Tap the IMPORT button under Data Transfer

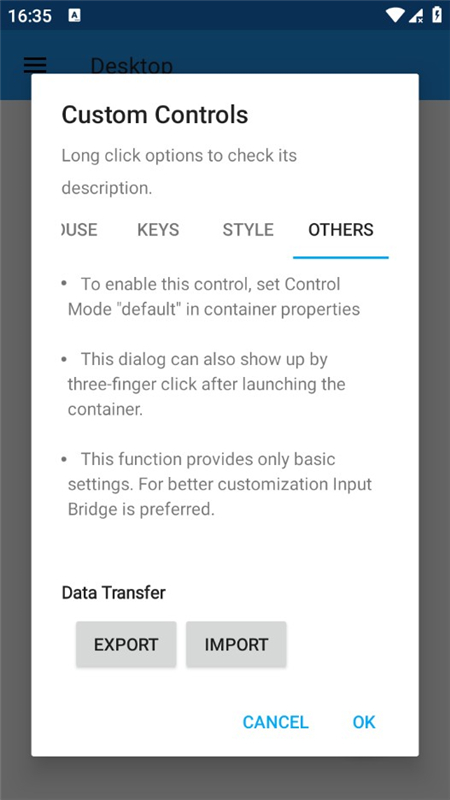[236, 644]
